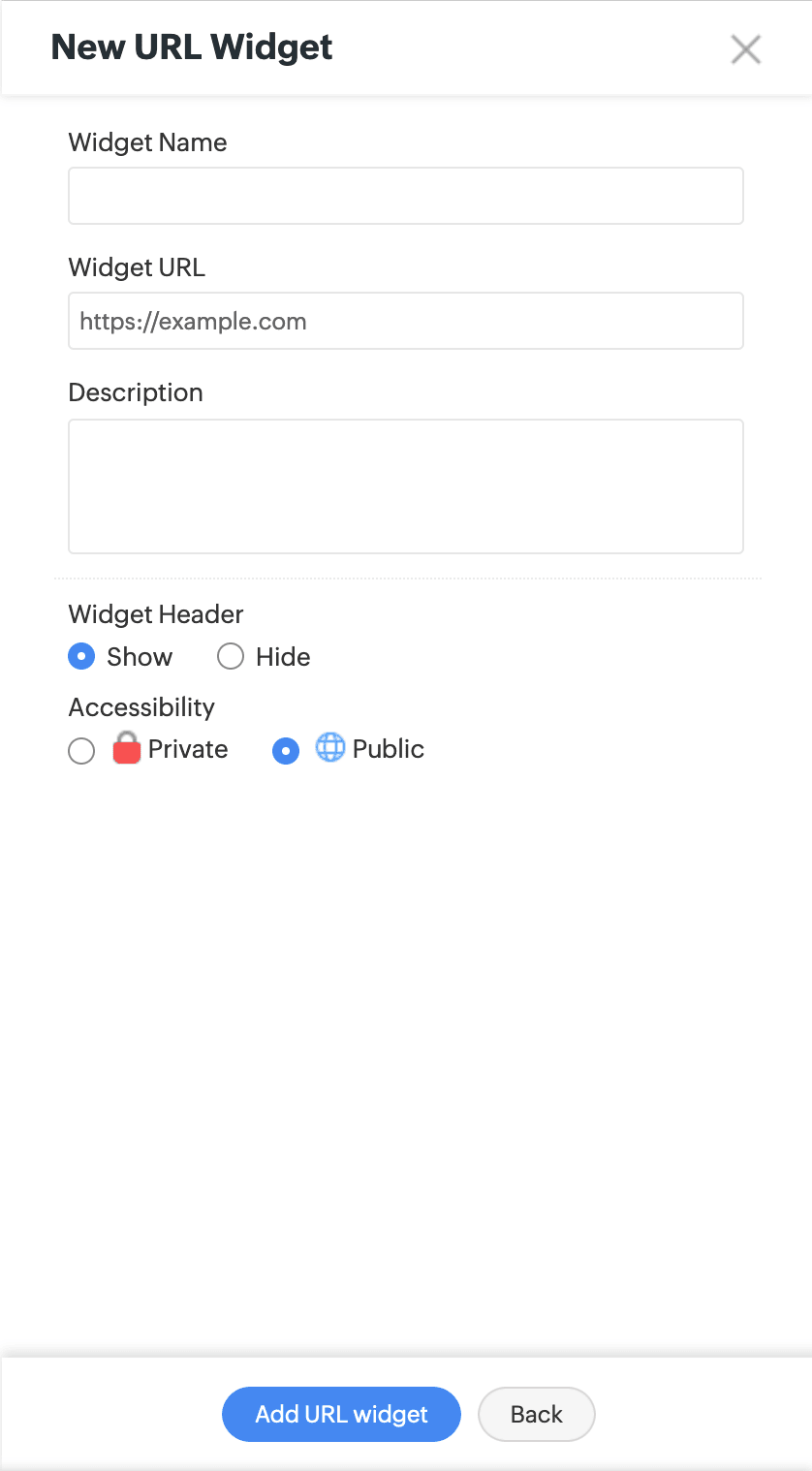The image size is (812, 1471).
Task: Close the New URL Widget dialog
Action: pos(745,49)
